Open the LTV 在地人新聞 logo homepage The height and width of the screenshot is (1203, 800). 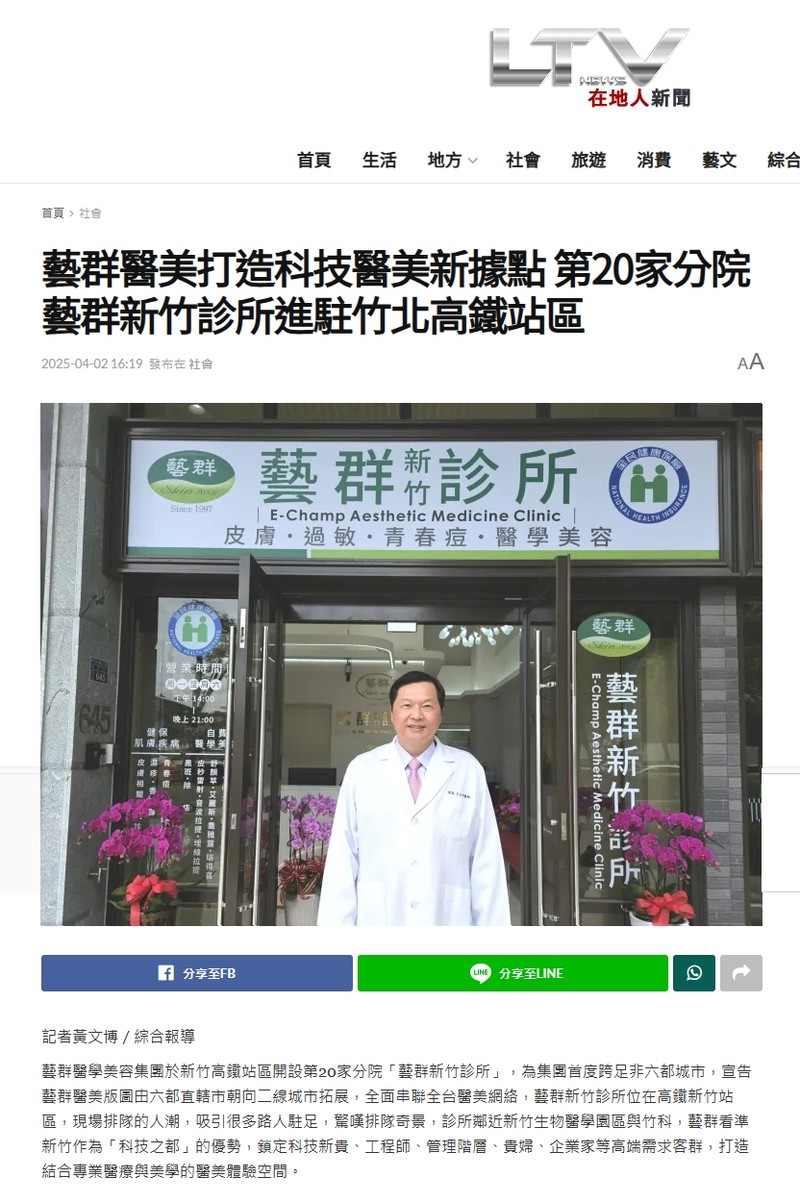(590, 66)
